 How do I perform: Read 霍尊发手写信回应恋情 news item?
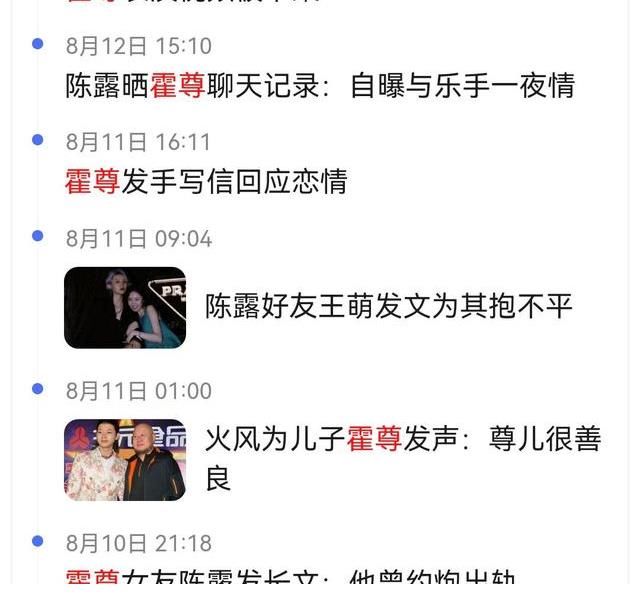click(x=207, y=181)
